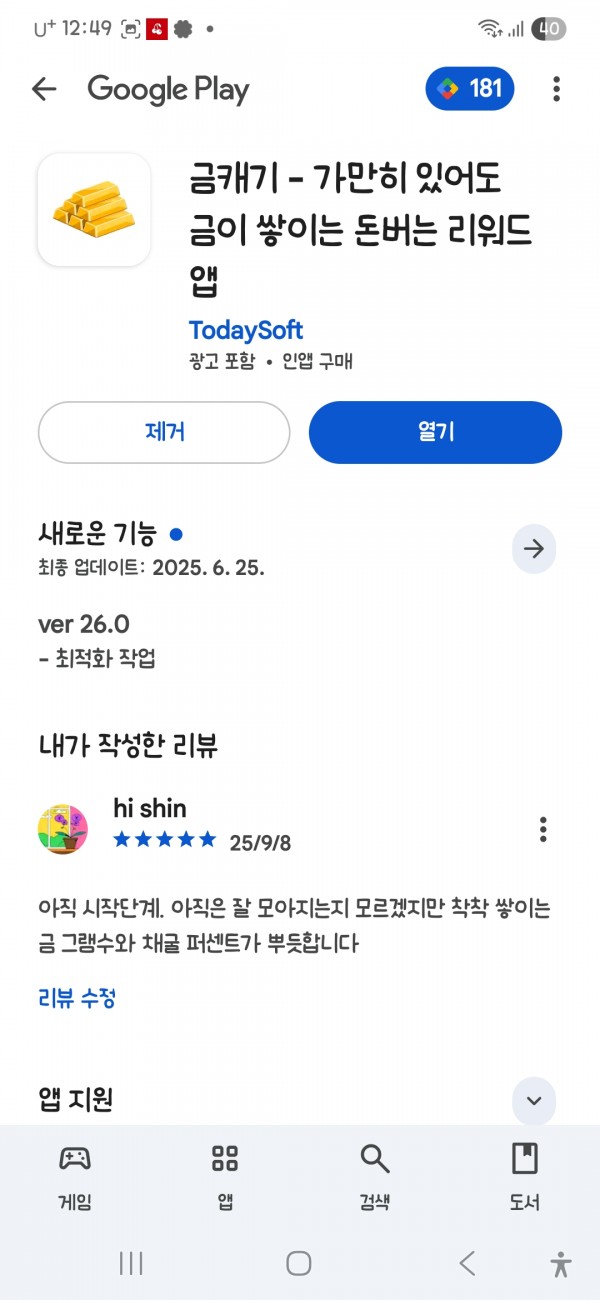Switch to the 게임 tab

[75, 1178]
